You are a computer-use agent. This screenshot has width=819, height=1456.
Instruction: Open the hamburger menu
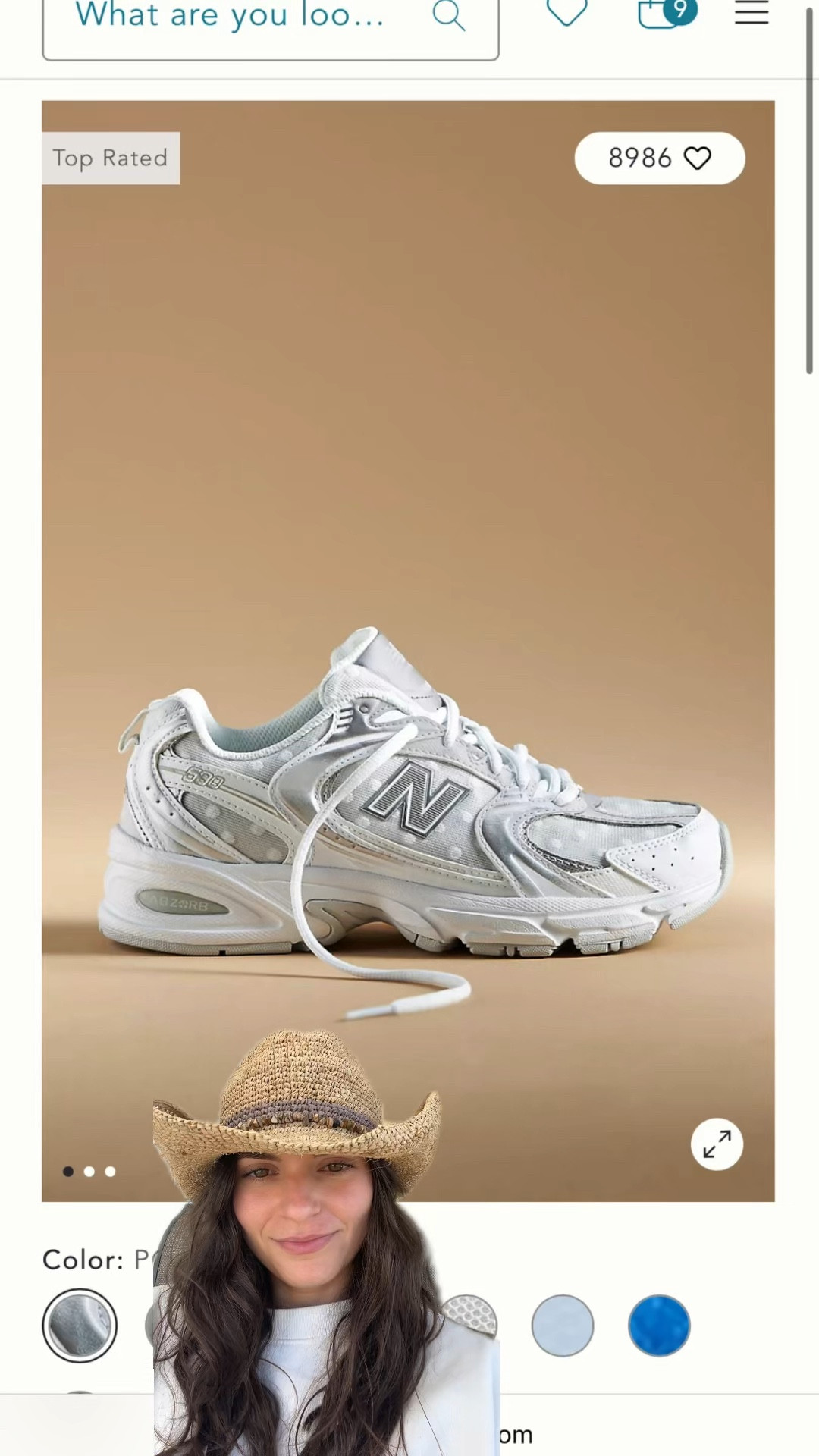pos(752,12)
